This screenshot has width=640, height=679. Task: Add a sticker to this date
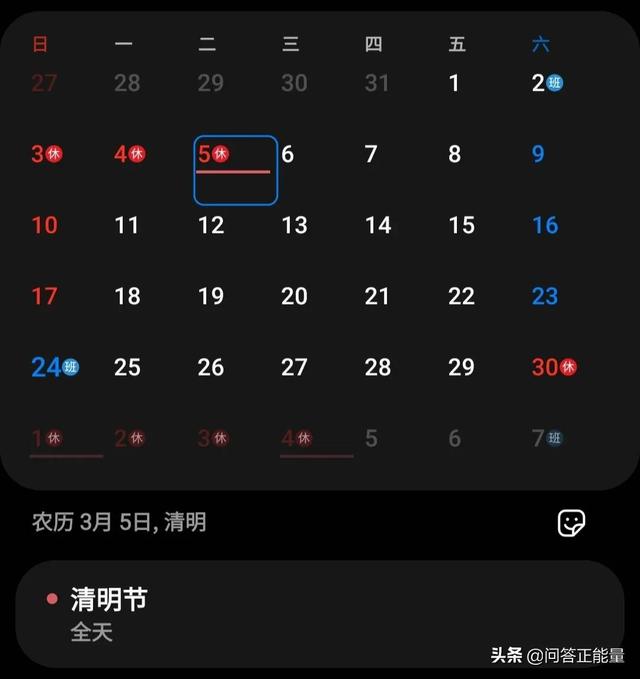[571, 522]
